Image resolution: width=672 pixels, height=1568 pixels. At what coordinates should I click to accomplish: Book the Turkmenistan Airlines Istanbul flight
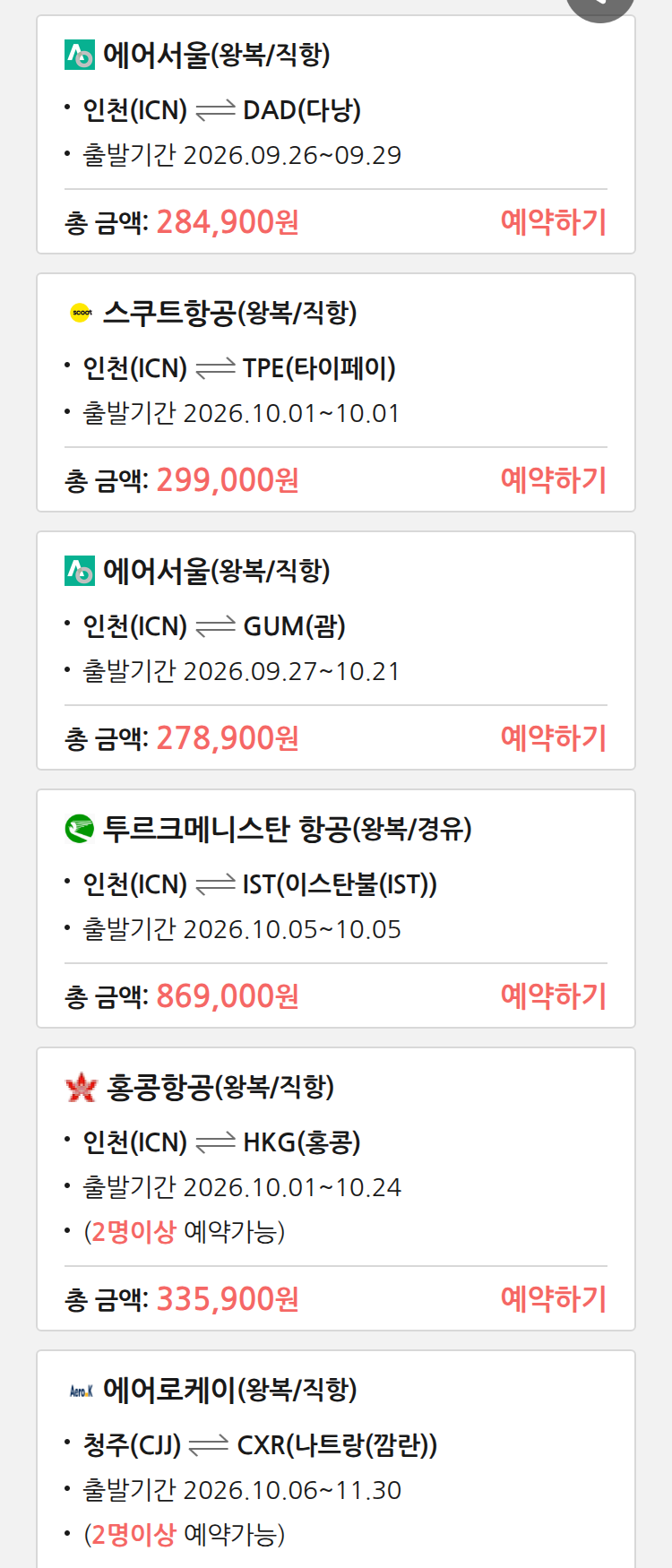(x=553, y=995)
